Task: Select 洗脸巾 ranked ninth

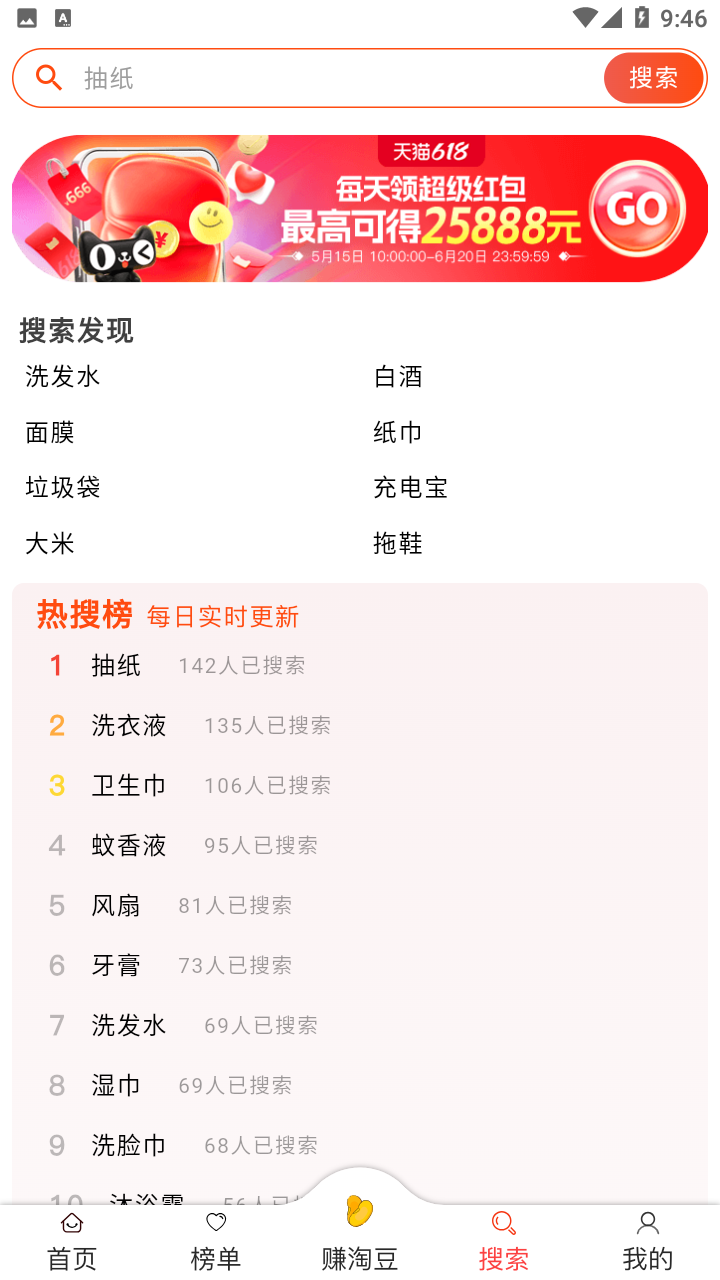Action: [x=360, y=1146]
